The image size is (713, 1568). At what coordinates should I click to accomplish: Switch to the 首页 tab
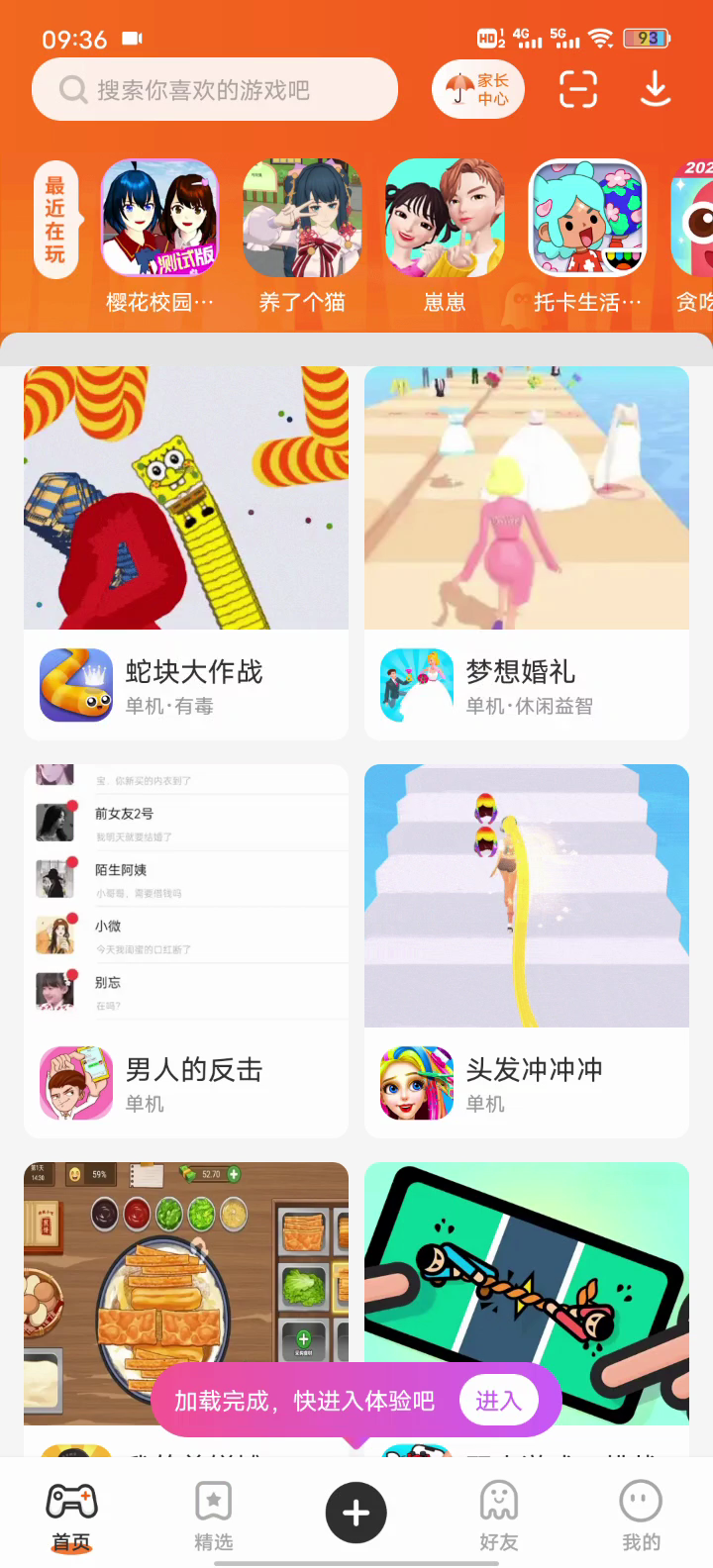[x=71, y=1515]
